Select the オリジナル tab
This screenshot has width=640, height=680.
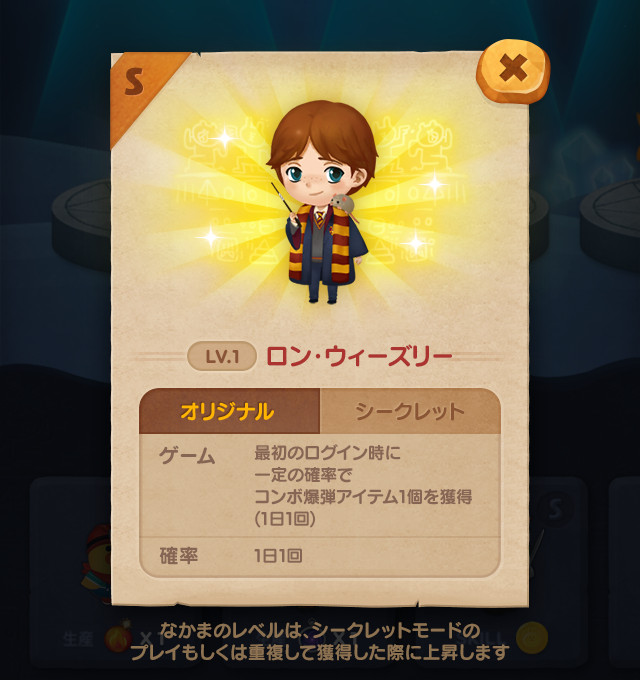coord(229,411)
